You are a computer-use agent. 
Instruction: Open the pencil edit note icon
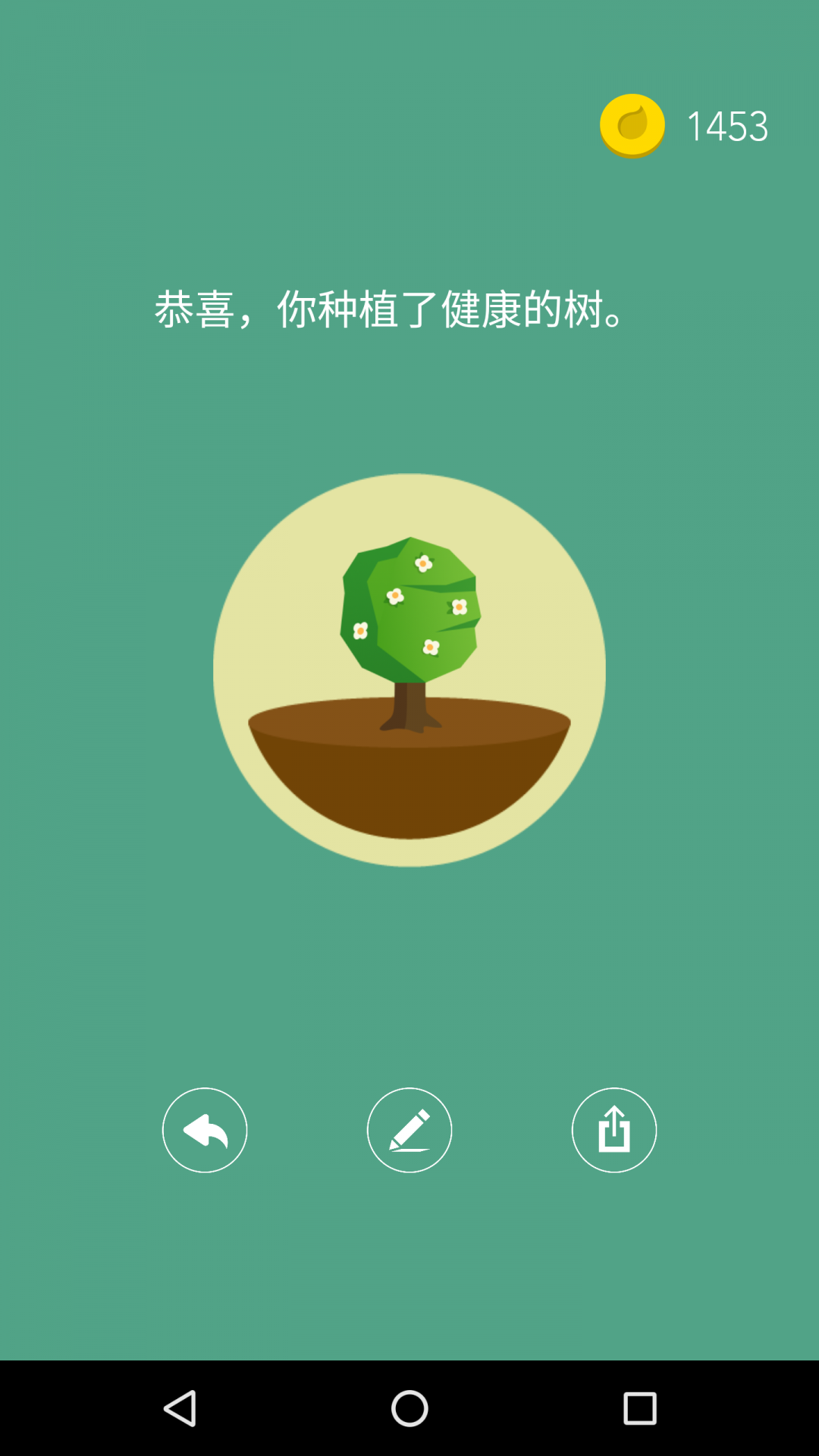[409, 1130]
